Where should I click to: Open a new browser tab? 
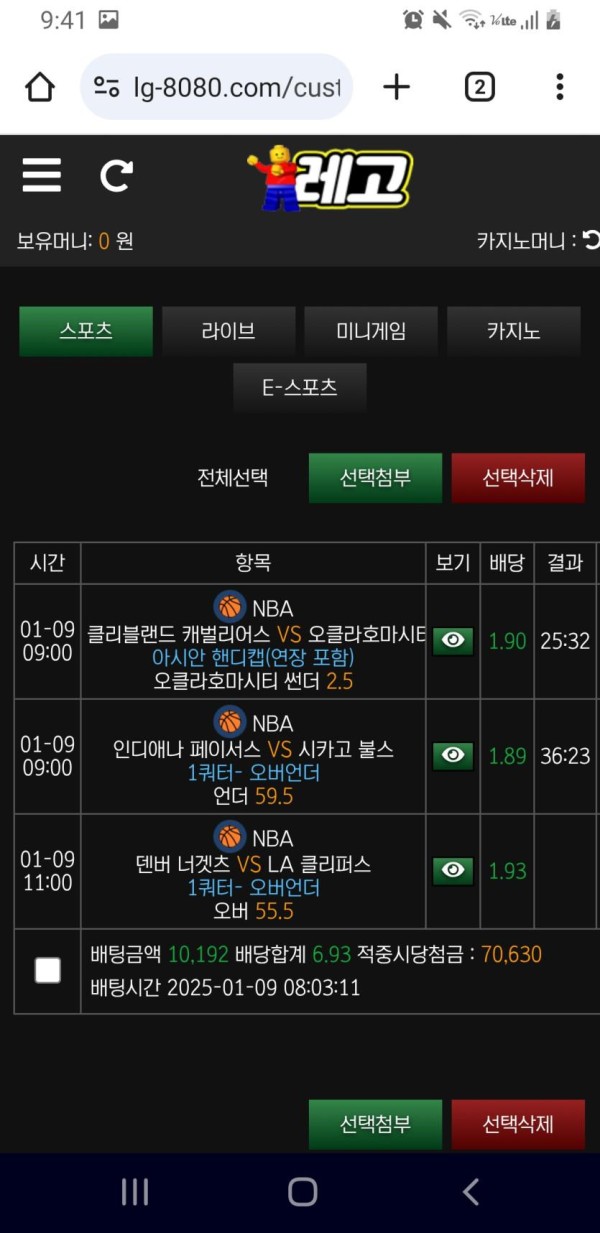tap(397, 88)
